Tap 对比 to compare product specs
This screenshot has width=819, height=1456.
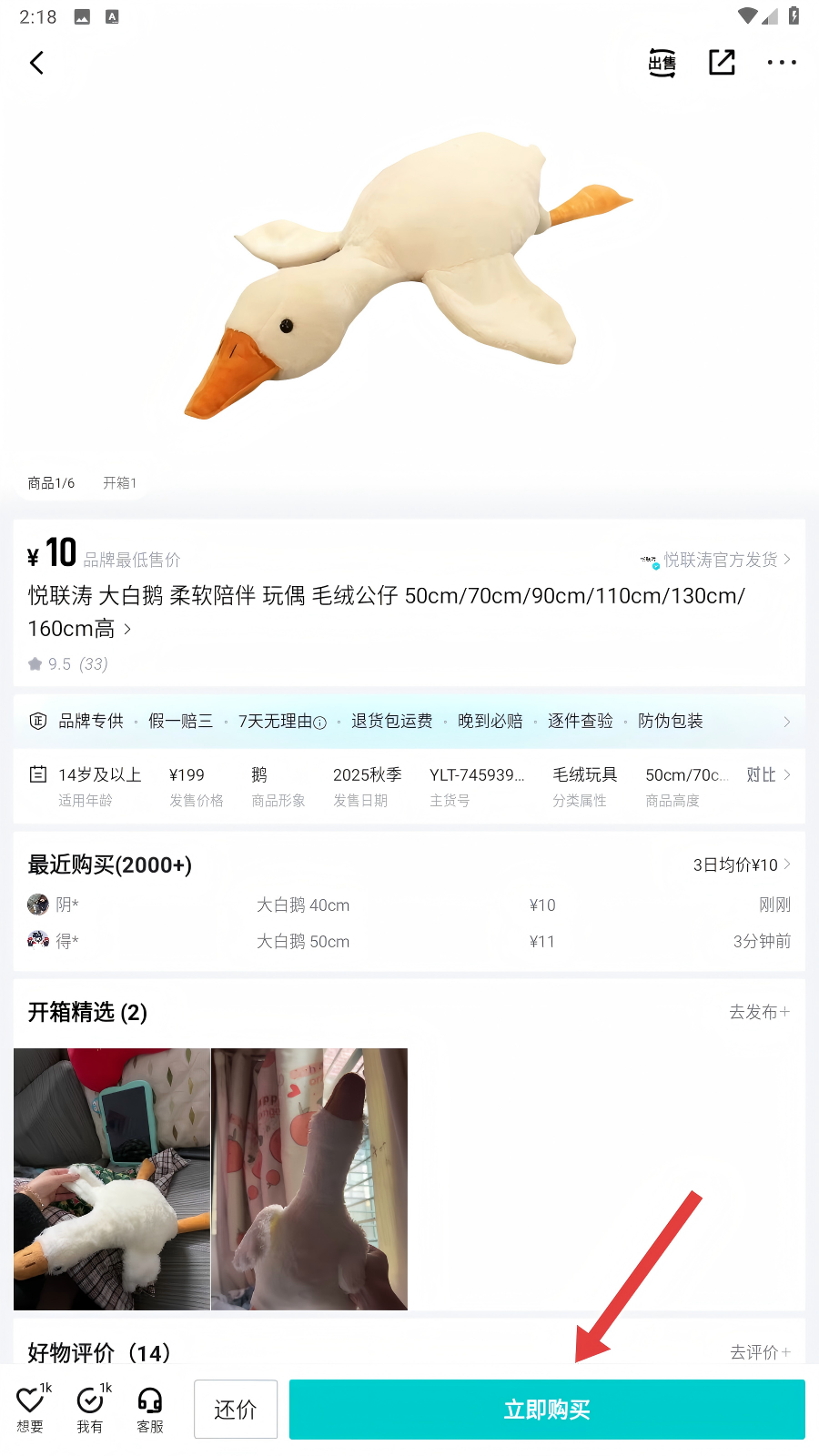pyautogui.click(x=767, y=775)
